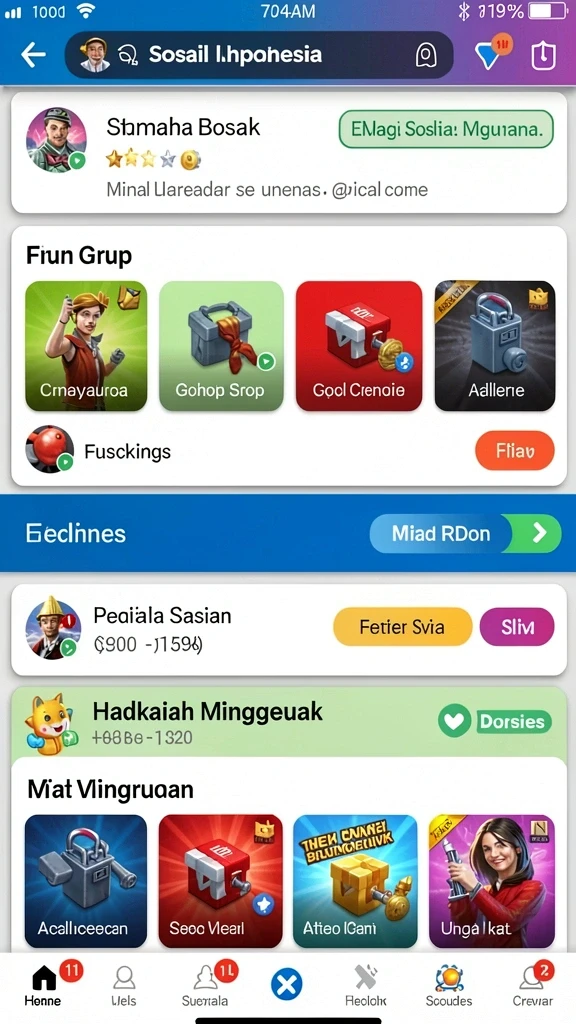Switch to the Suenala tab

click(205, 986)
